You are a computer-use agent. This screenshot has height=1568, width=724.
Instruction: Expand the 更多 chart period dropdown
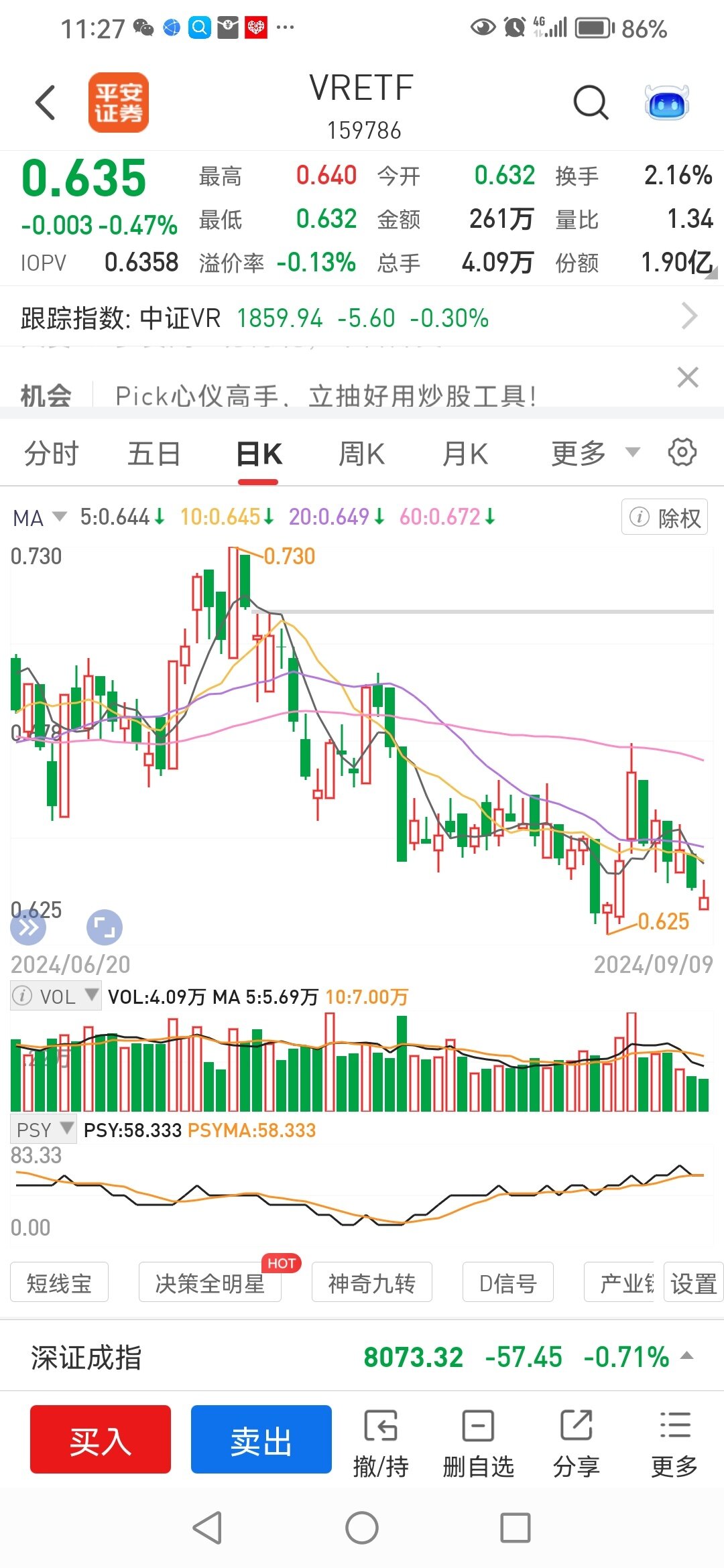point(595,454)
